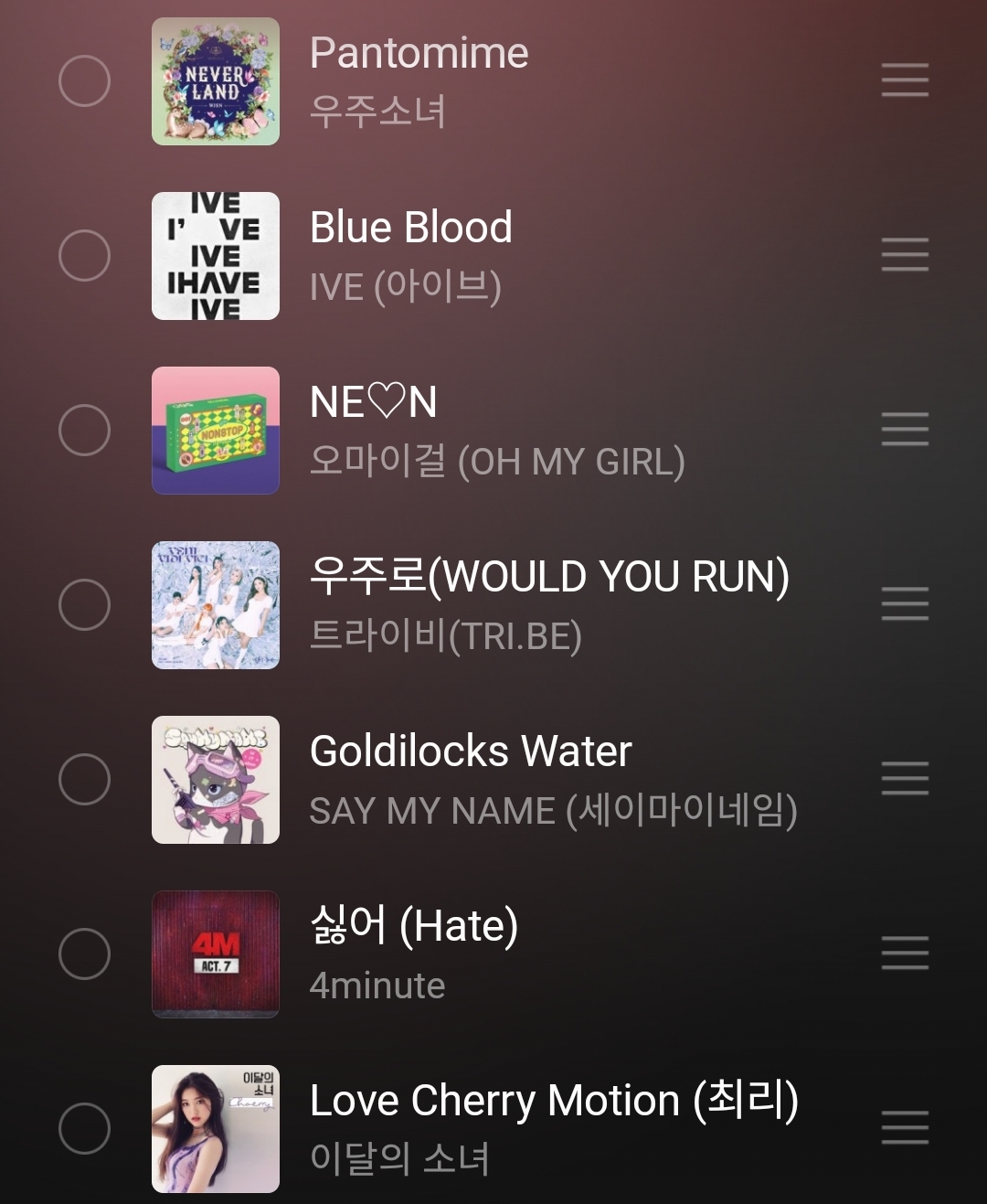Tap the reorder handle beside Blue Blood
The height and width of the screenshot is (1204, 987).
[905, 255]
